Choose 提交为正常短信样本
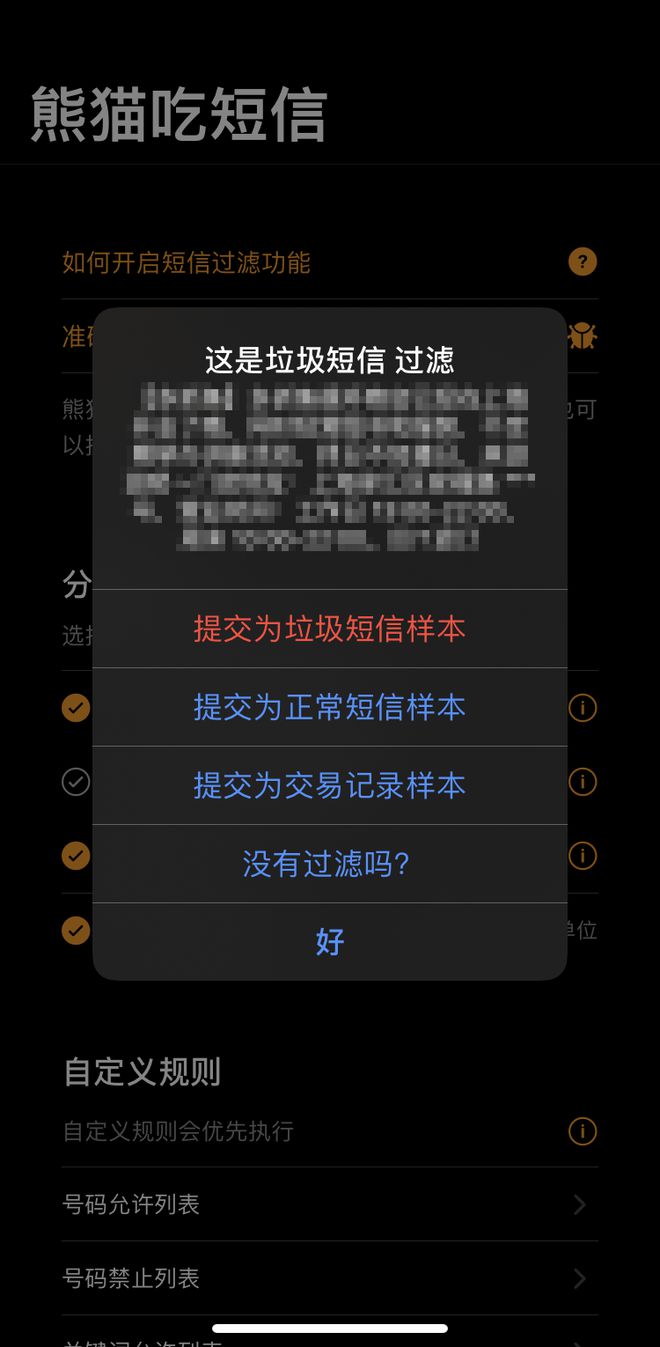The height and width of the screenshot is (1347, 660). [x=330, y=707]
